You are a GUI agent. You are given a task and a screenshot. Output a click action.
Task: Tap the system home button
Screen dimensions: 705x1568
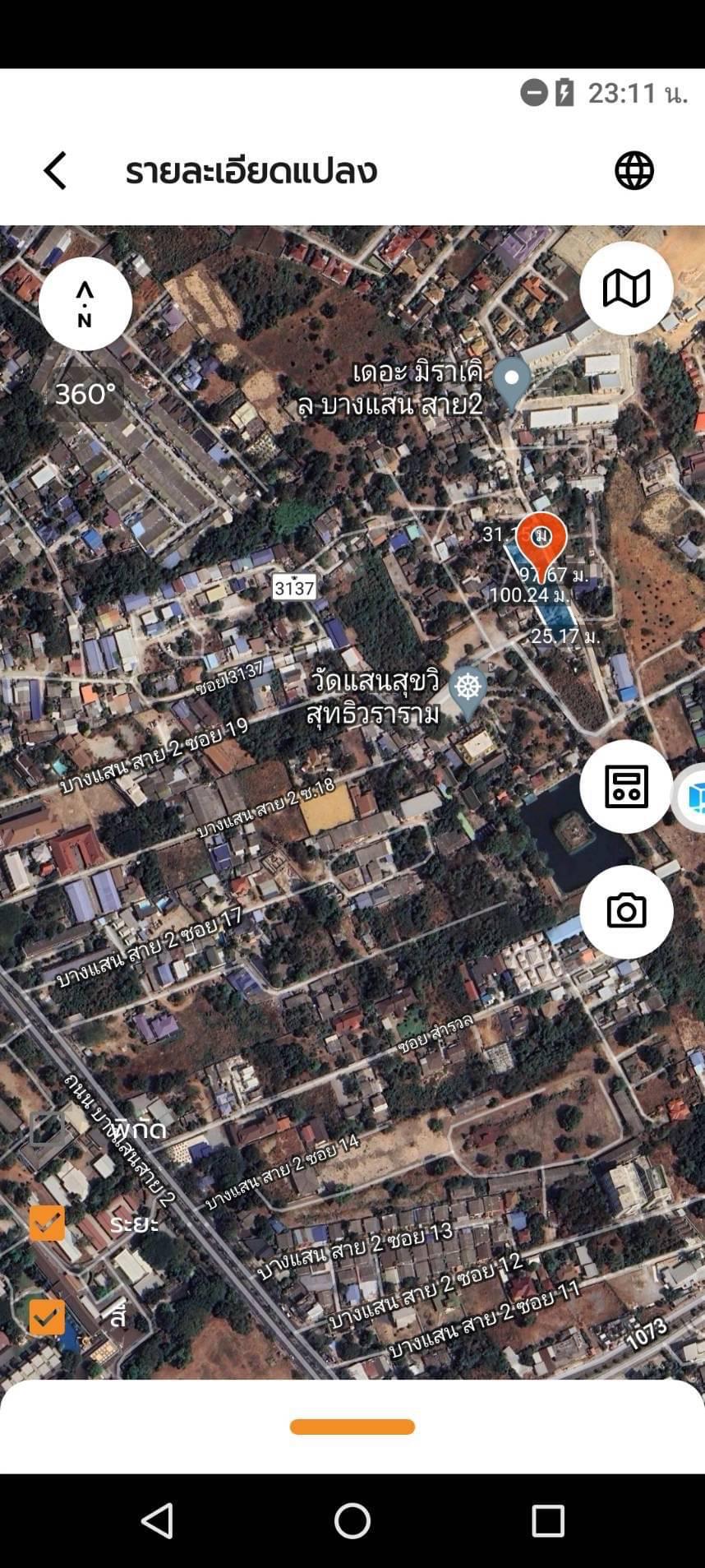pos(352,1520)
